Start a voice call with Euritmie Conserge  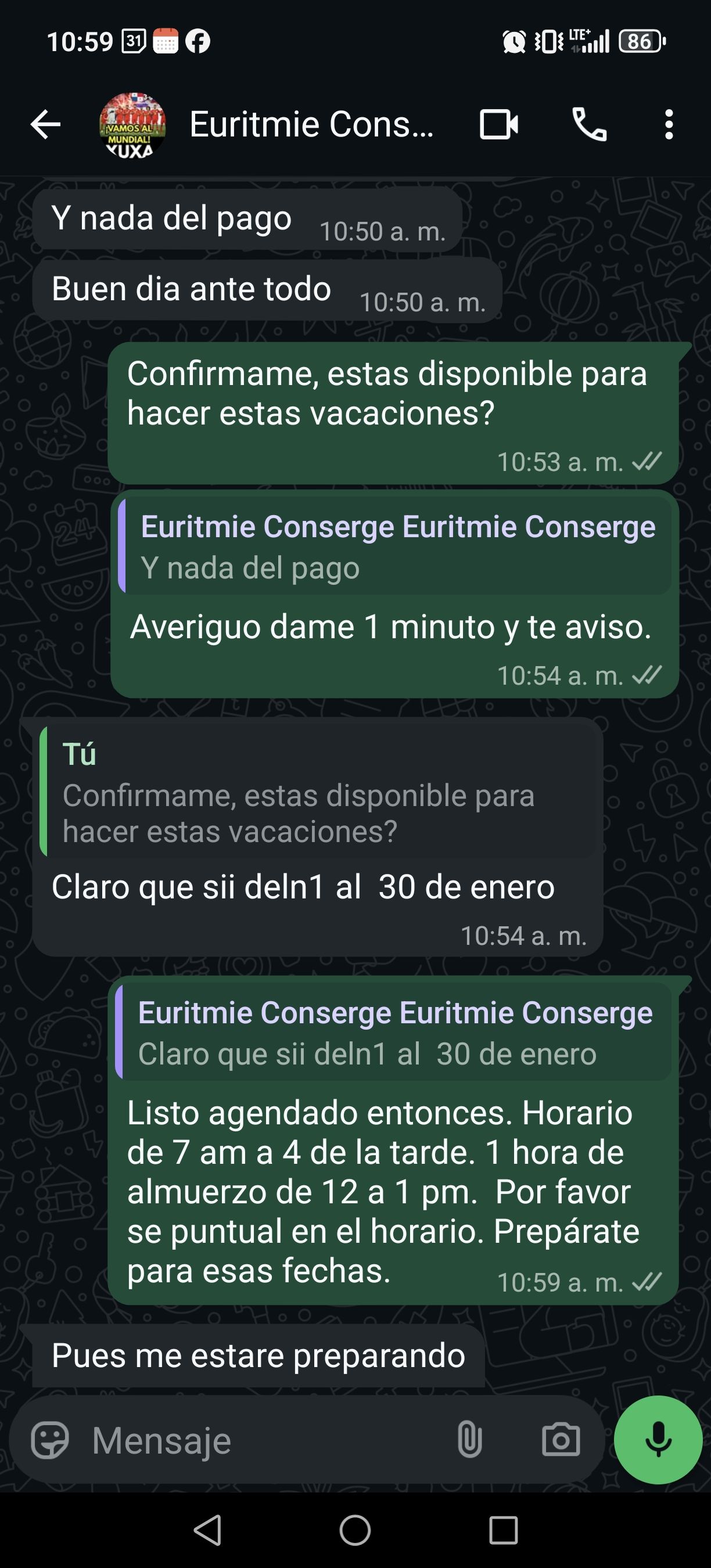click(x=589, y=125)
